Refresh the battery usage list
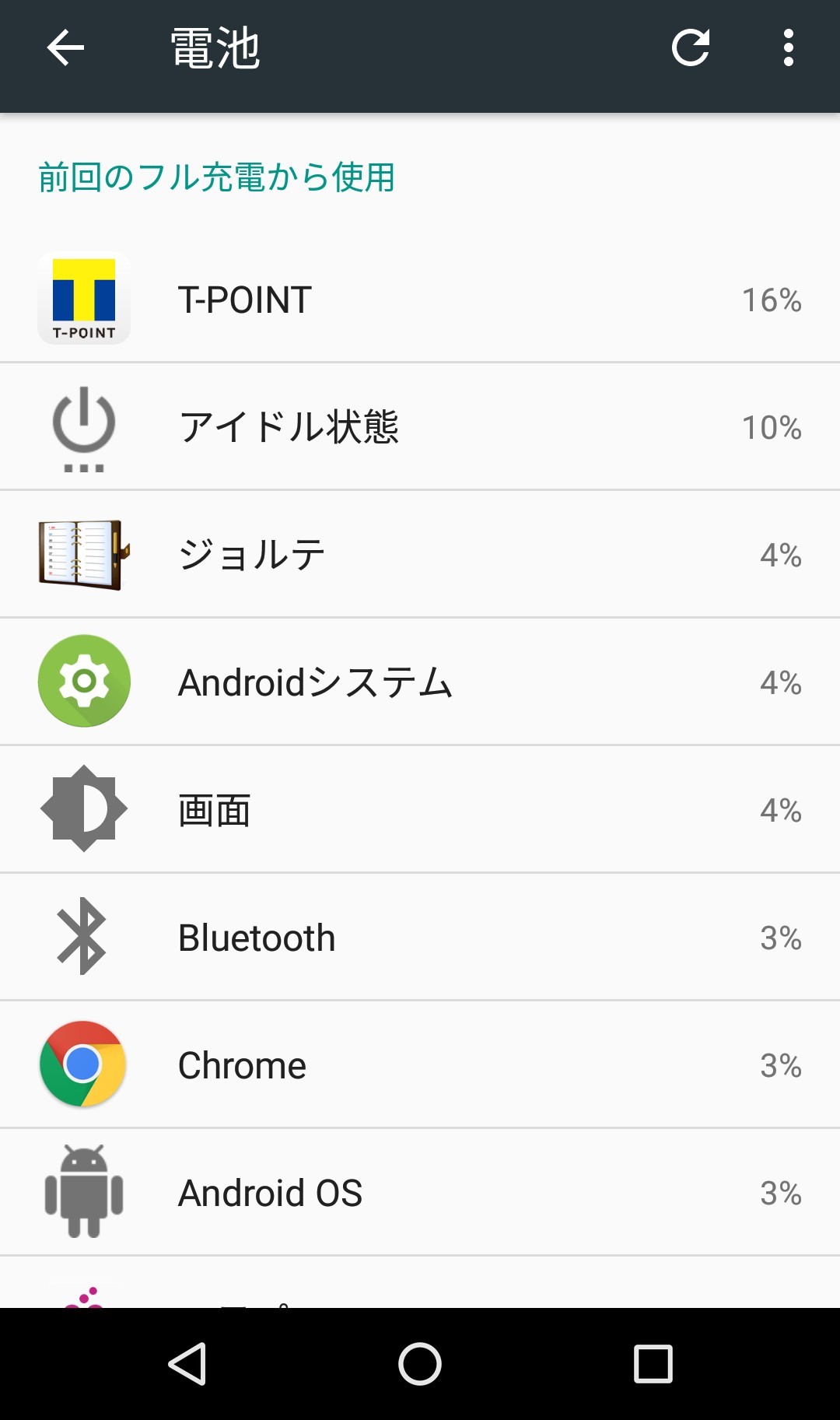Viewport: 840px width, 1420px height. (691, 48)
